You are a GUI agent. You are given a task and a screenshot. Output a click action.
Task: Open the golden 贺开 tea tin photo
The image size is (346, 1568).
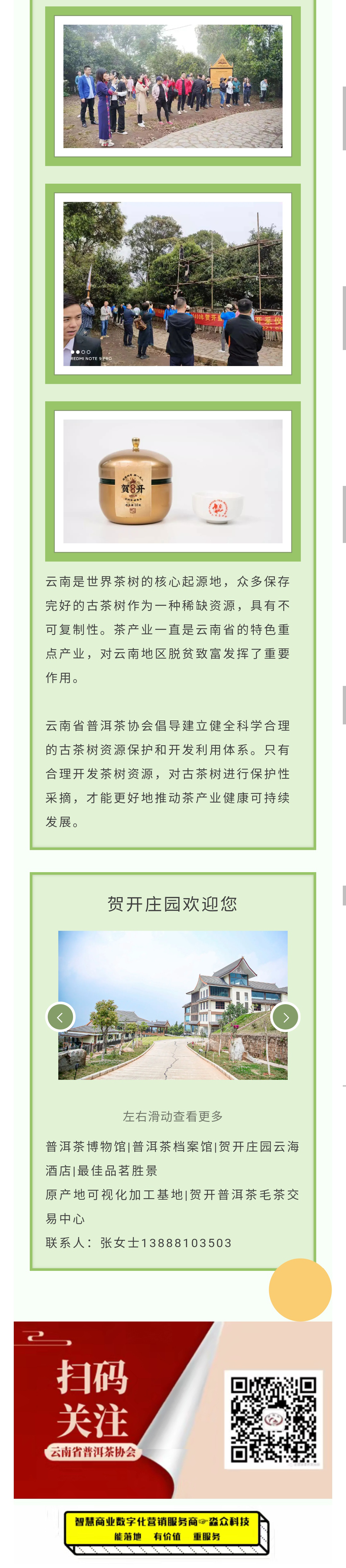(x=173, y=481)
